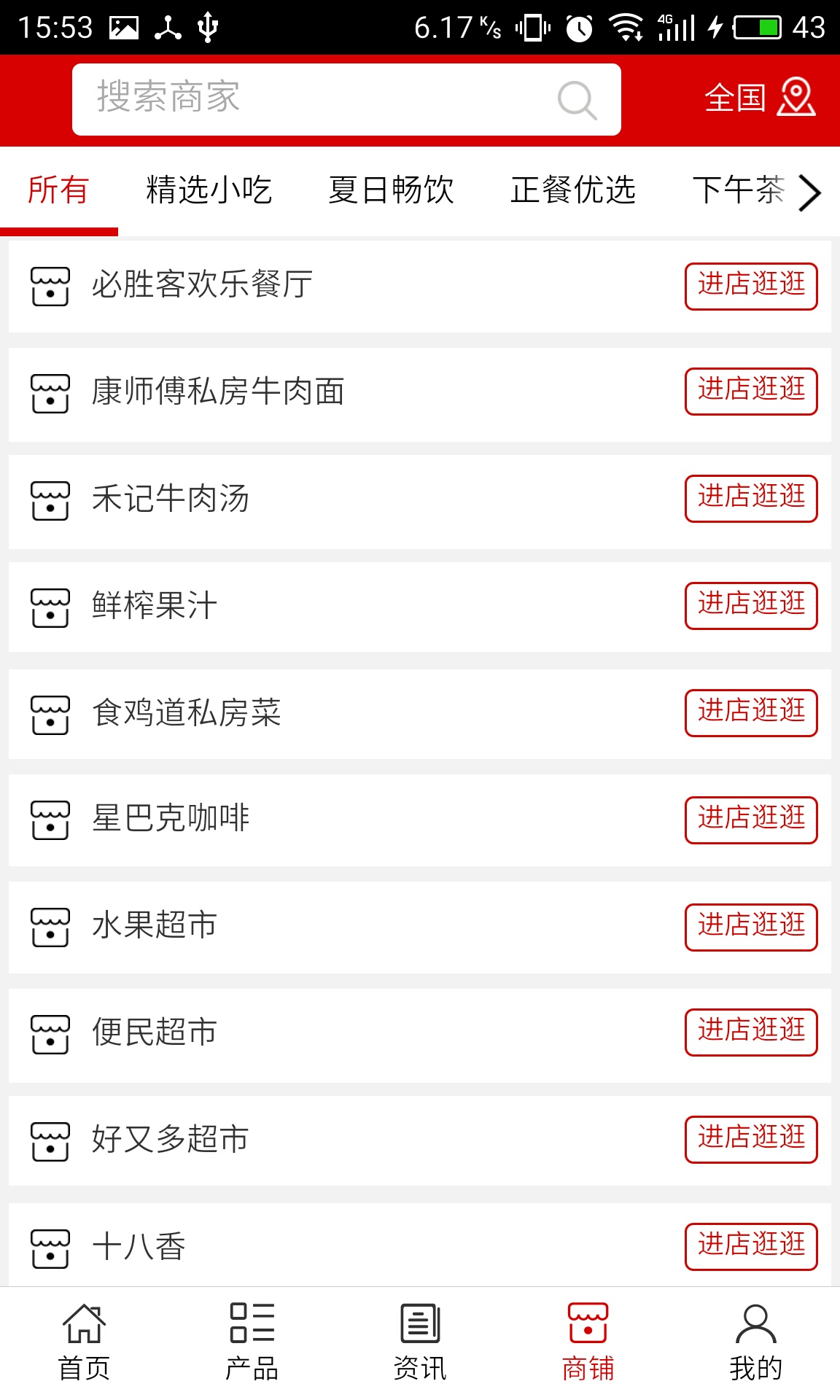Select the 夏日畅饮 category tab

pos(391,190)
